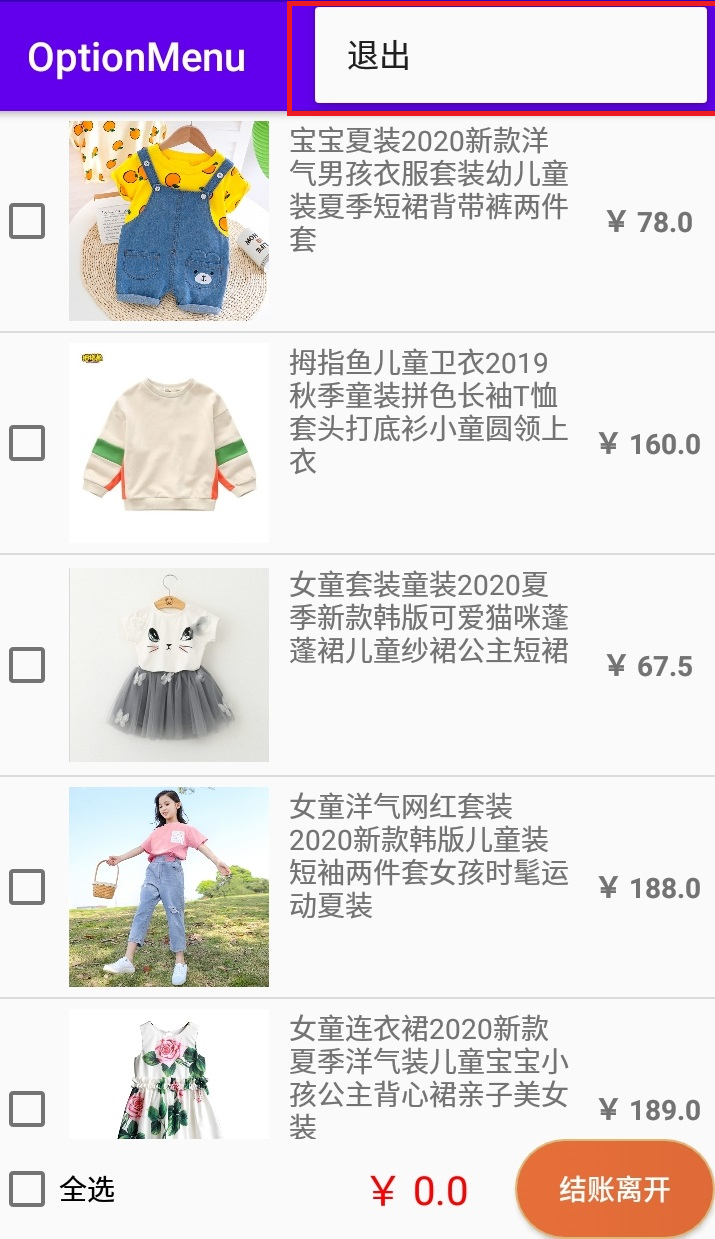Tap the 结账离开 checkout button
715x1239 pixels.
tap(614, 1190)
